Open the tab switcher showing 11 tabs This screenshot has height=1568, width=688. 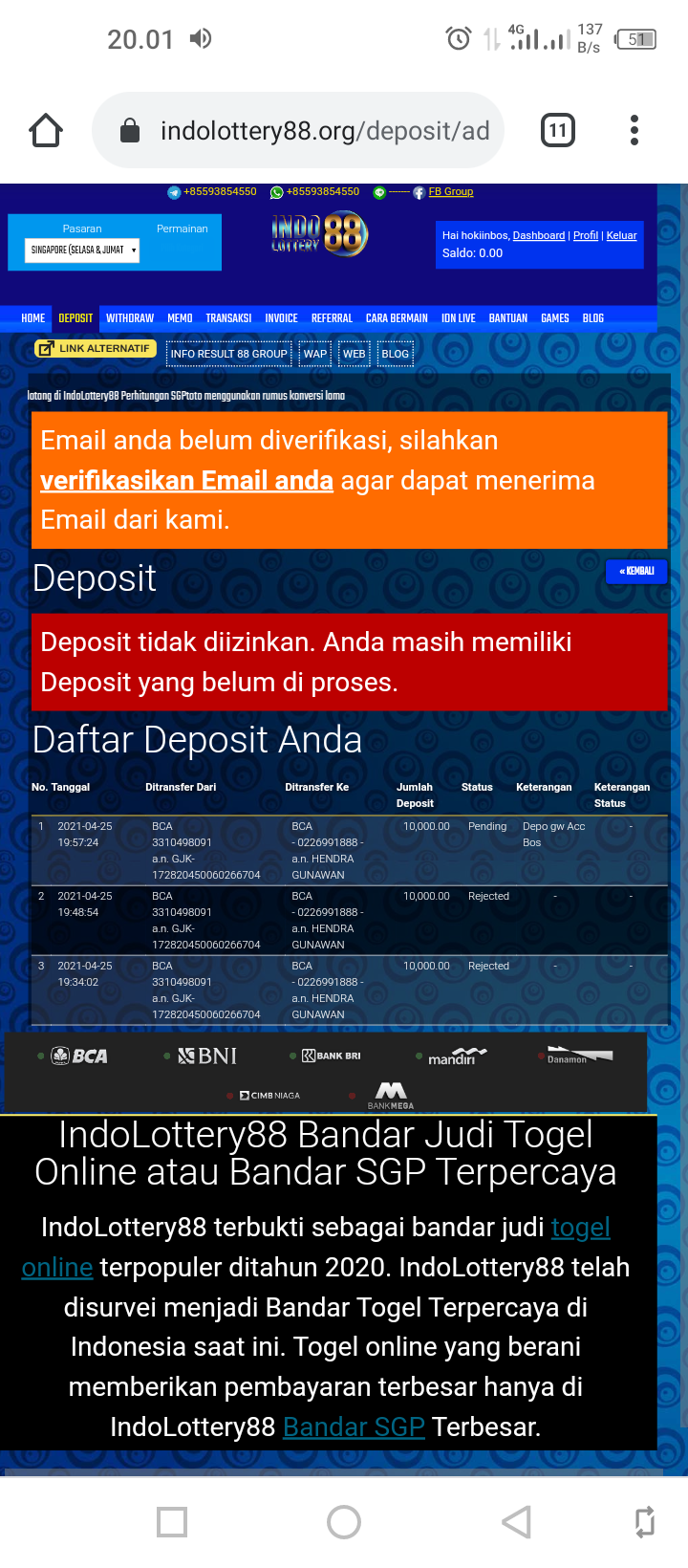point(558,130)
